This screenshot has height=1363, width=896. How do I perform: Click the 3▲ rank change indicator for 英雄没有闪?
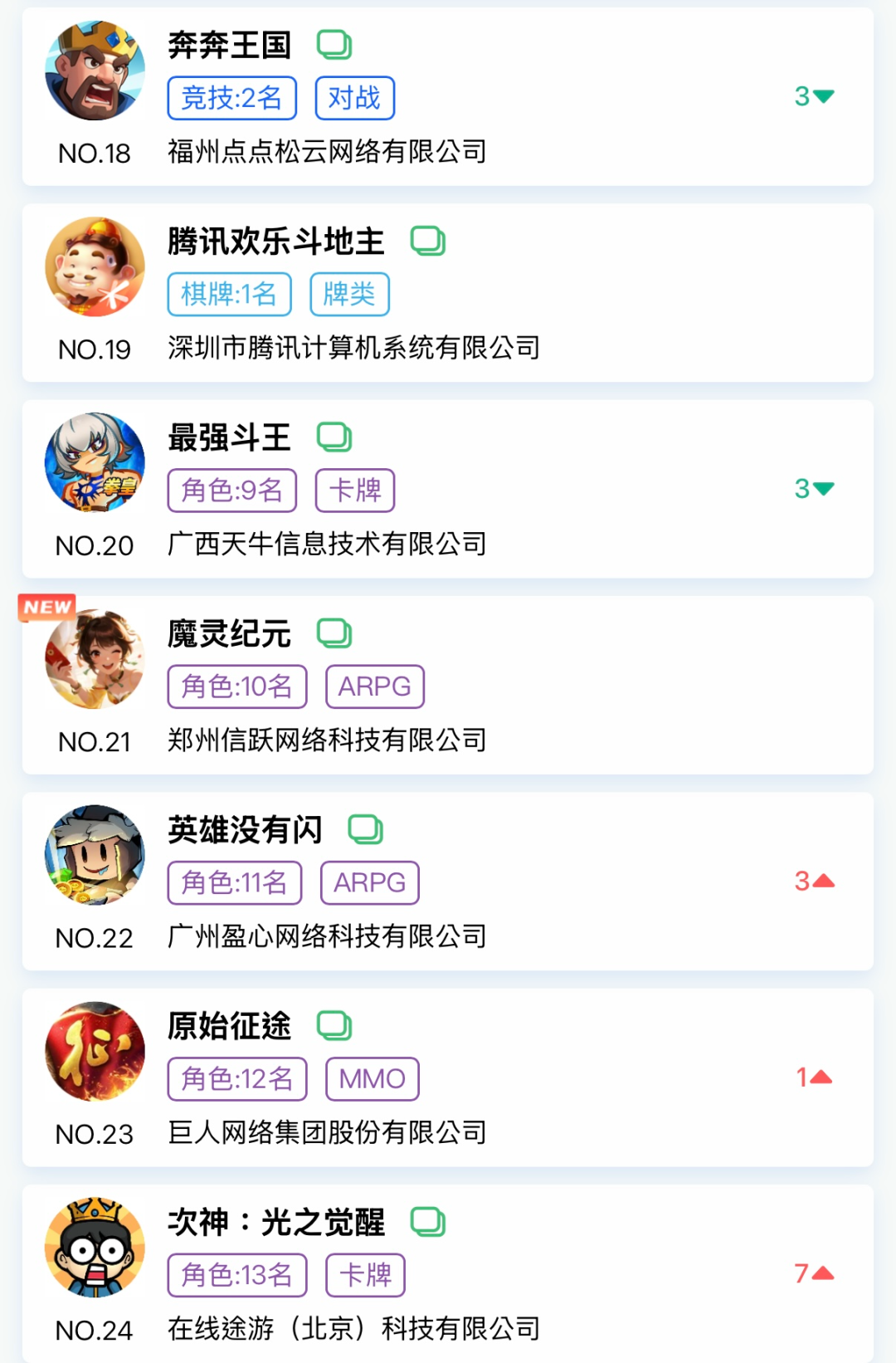[x=813, y=882]
